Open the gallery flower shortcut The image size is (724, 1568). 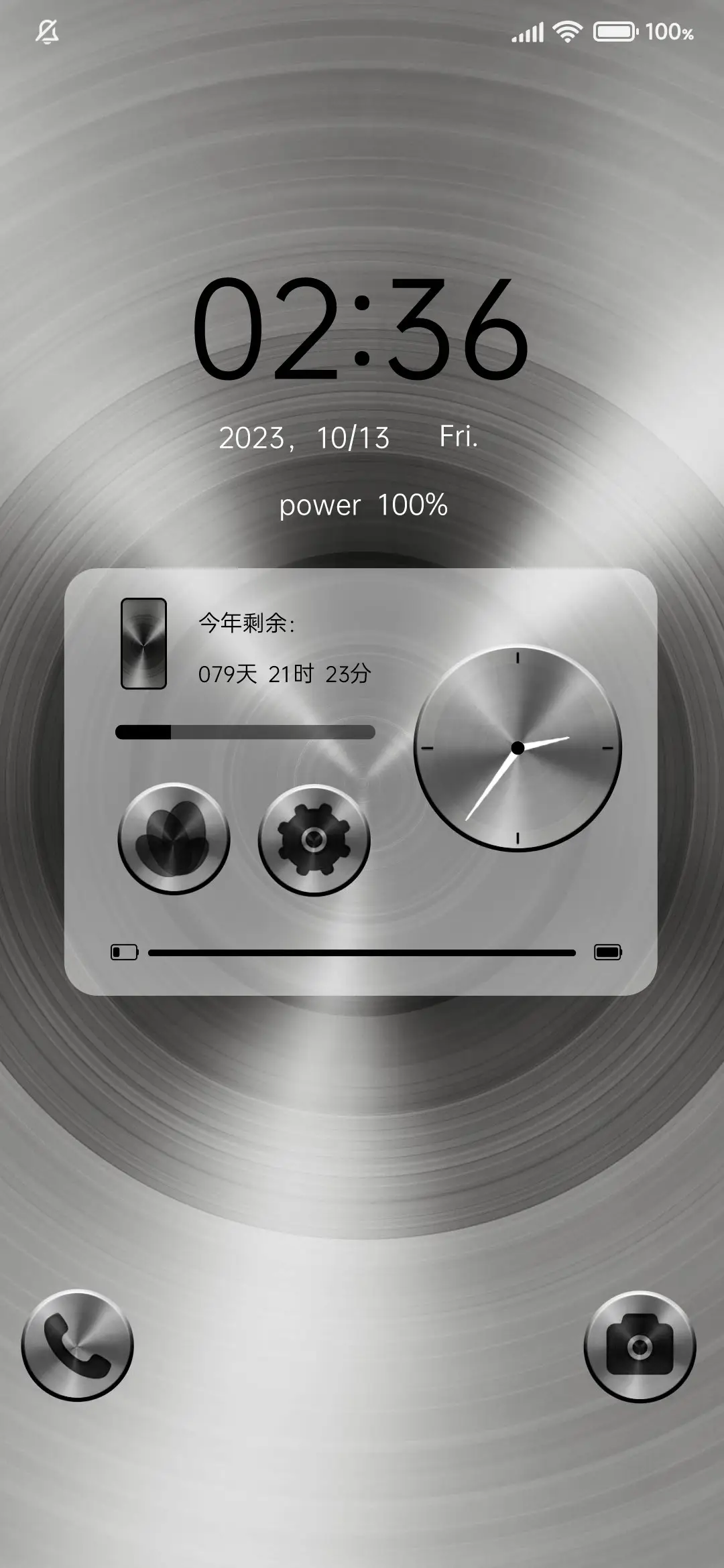(x=174, y=838)
